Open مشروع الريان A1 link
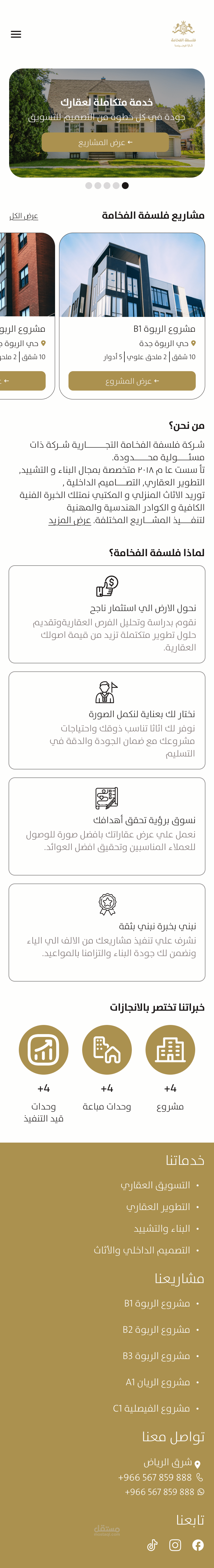This screenshot has height=1568, width=214. click(x=158, y=1382)
